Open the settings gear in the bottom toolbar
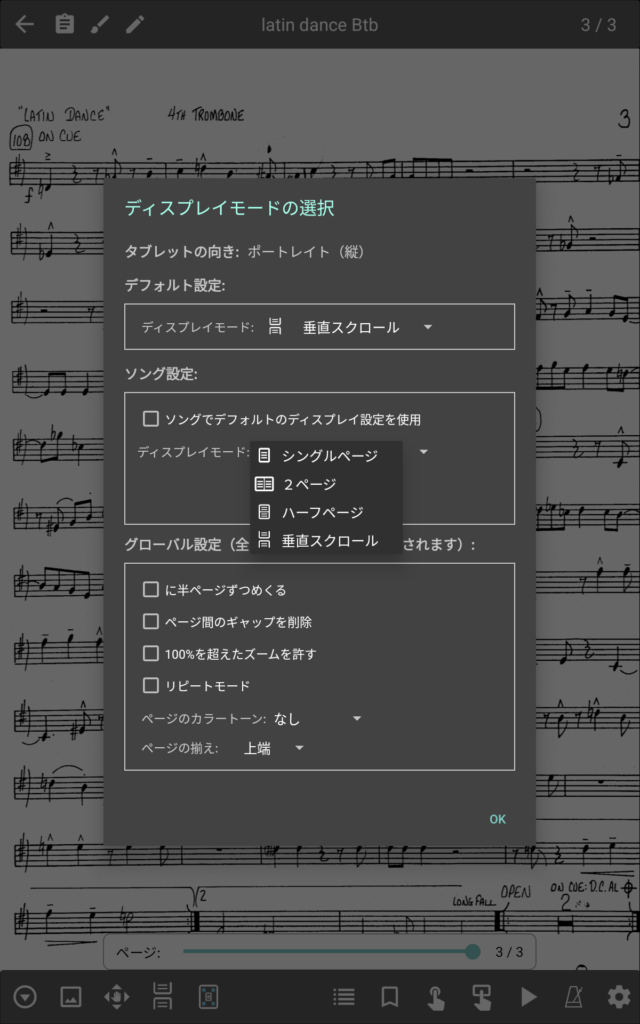Image resolution: width=640 pixels, height=1024 pixels. tap(619, 996)
